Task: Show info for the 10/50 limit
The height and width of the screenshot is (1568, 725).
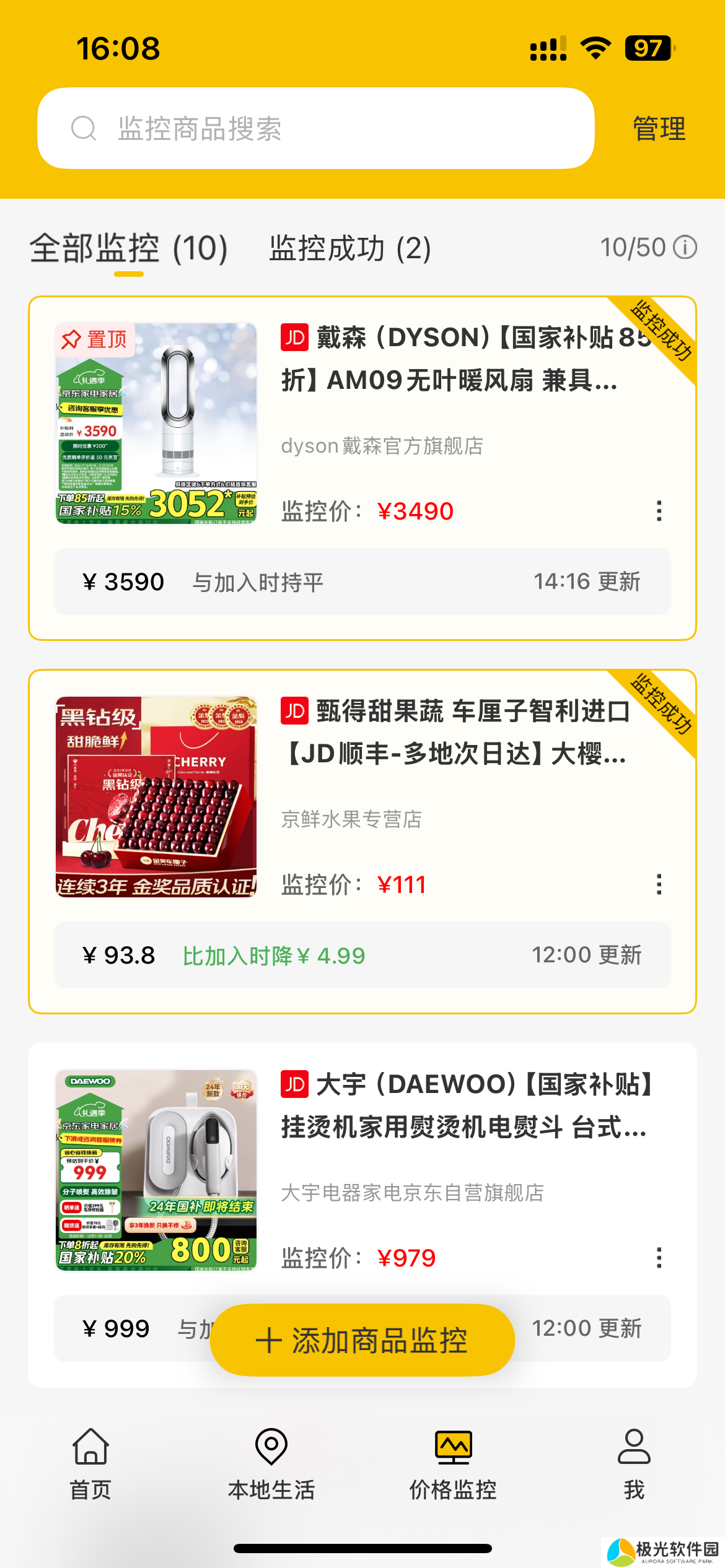Action: pos(685,248)
